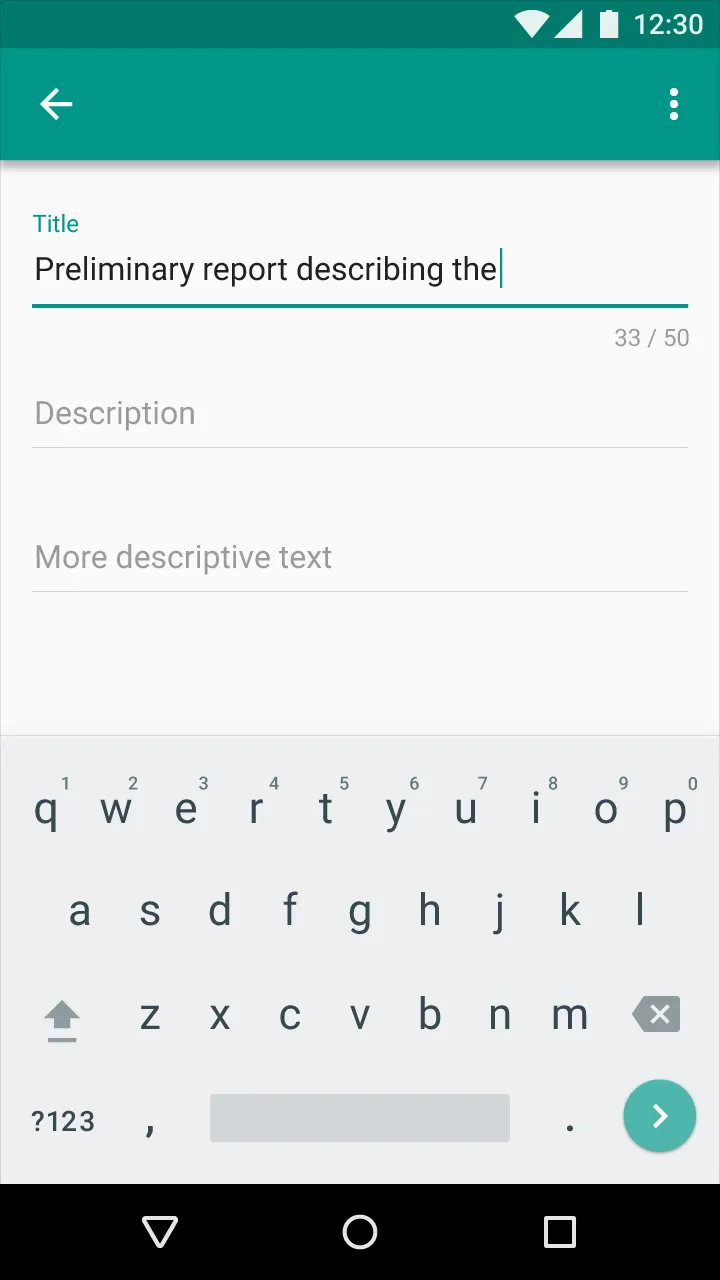Select the More descriptive text field

click(x=360, y=558)
